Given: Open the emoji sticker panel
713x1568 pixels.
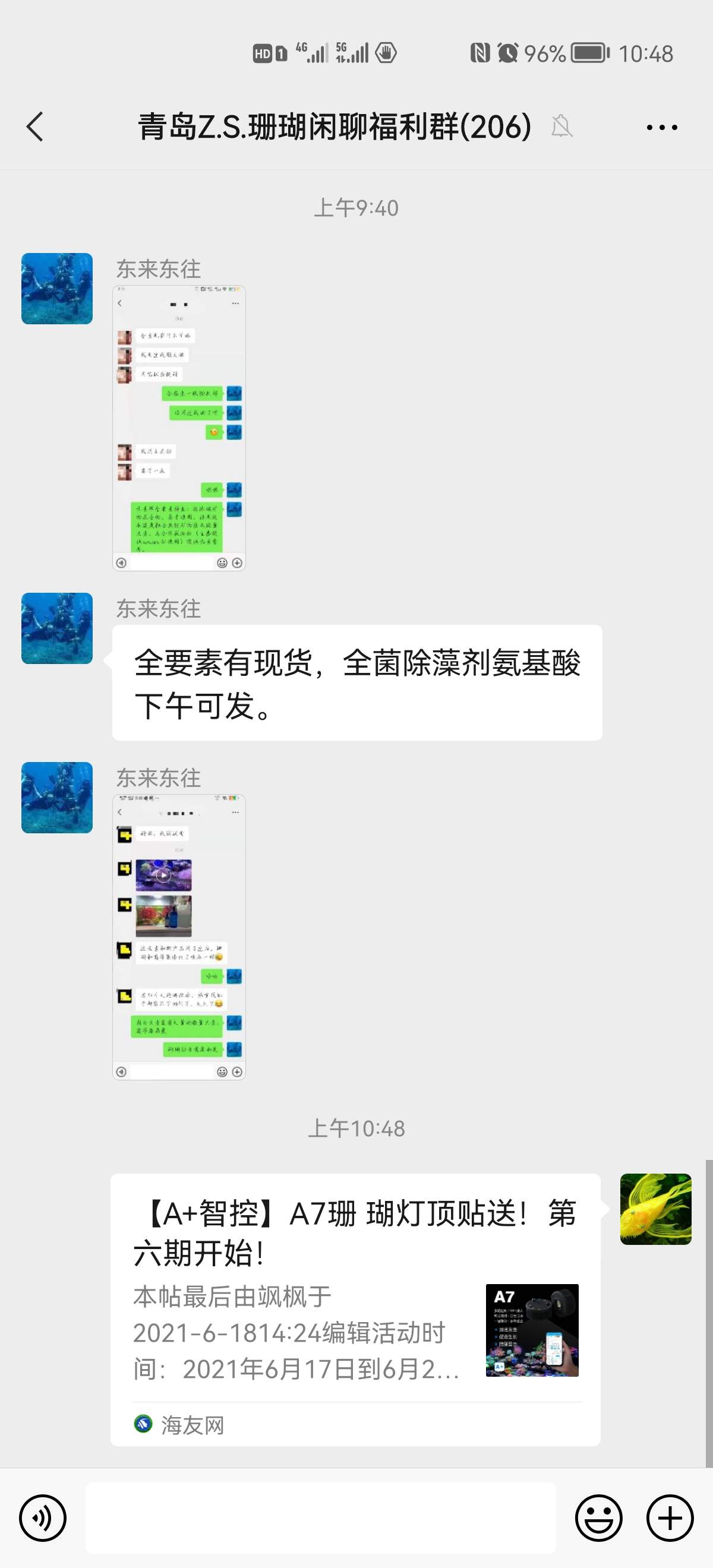Looking at the screenshot, I should point(598,1518).
